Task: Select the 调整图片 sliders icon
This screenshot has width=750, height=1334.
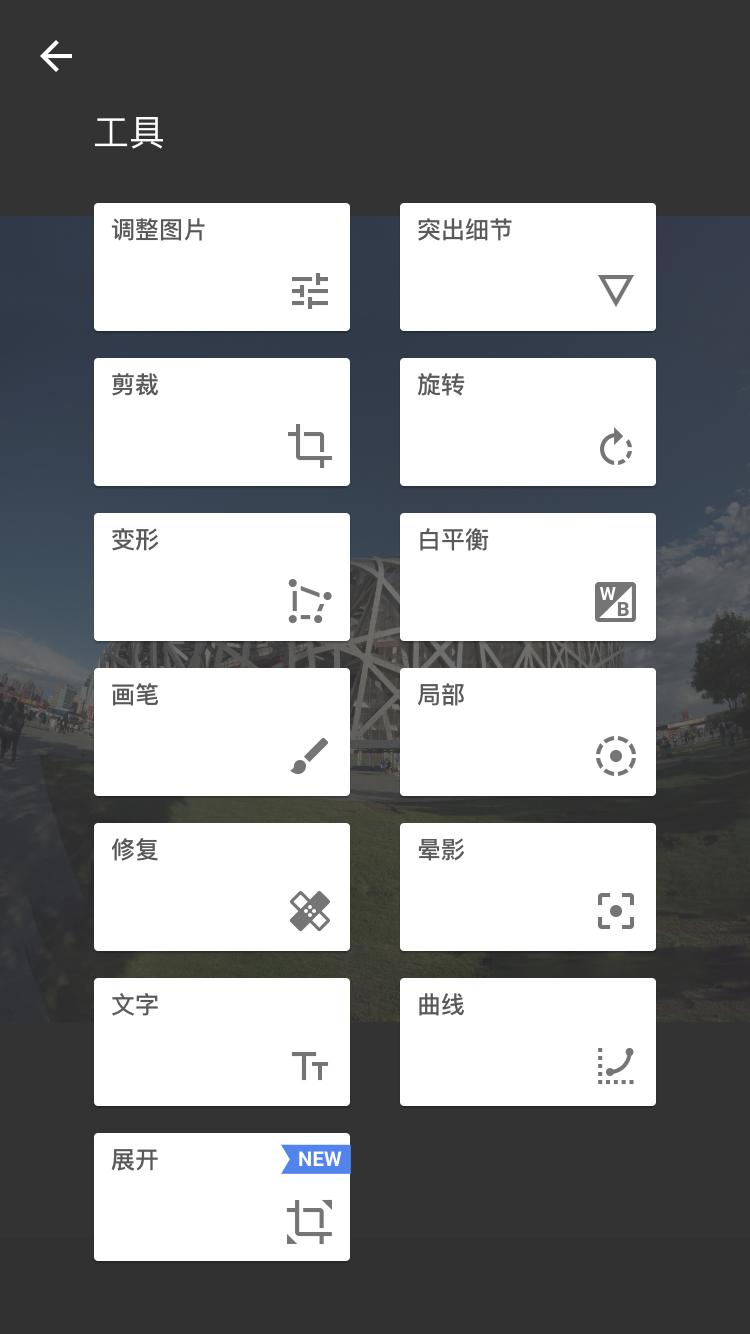Action: [x=310, y=291]
